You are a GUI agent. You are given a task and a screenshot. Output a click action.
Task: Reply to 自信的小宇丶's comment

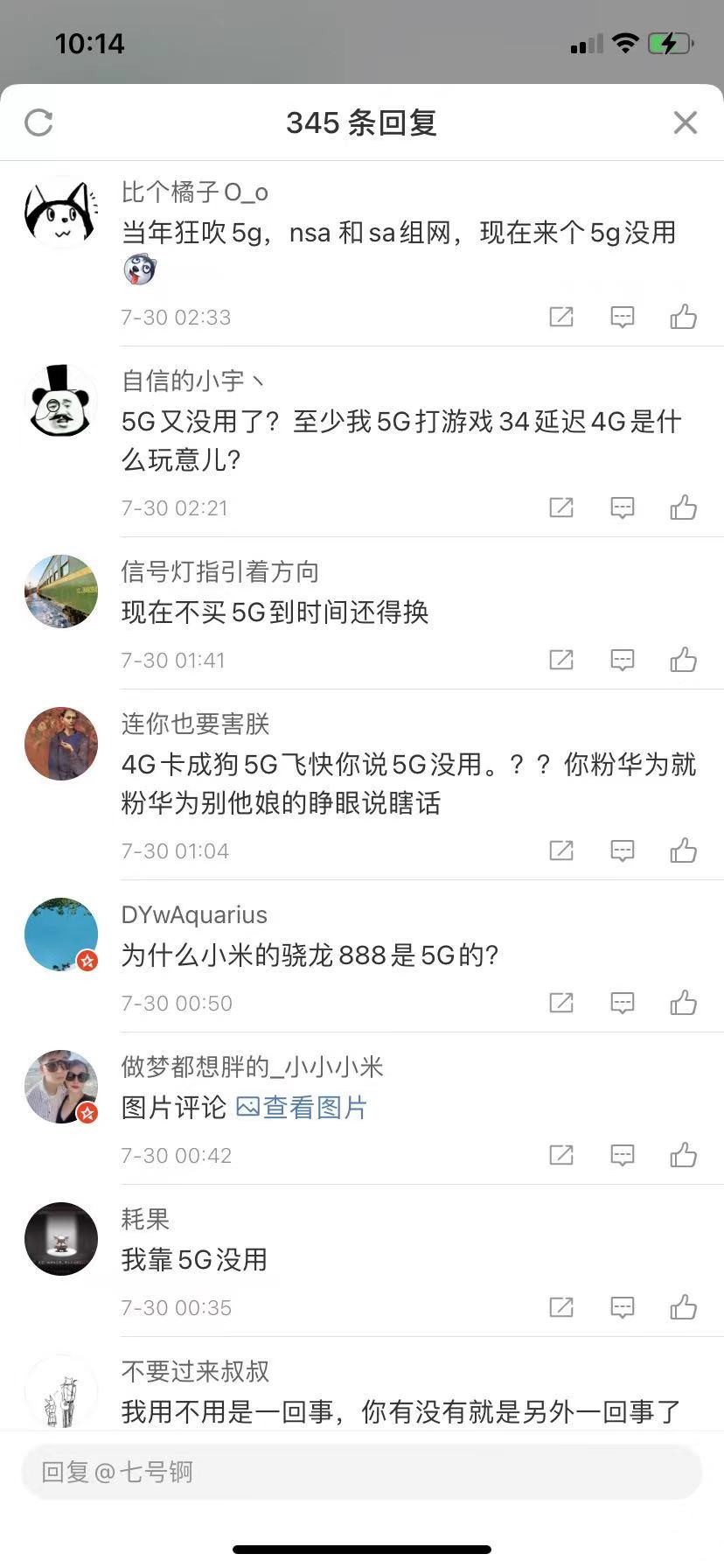(622, 507)
